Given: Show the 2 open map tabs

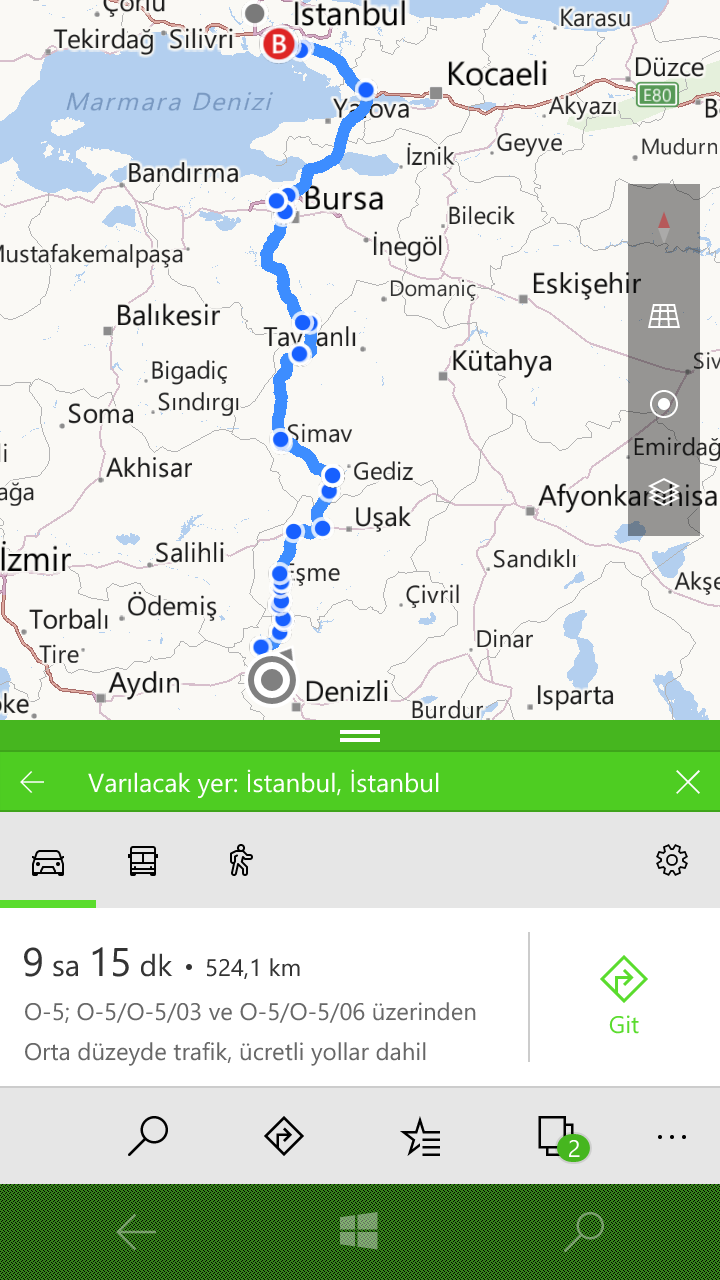Looking at the screenshot, I should tap(558, 1137).
